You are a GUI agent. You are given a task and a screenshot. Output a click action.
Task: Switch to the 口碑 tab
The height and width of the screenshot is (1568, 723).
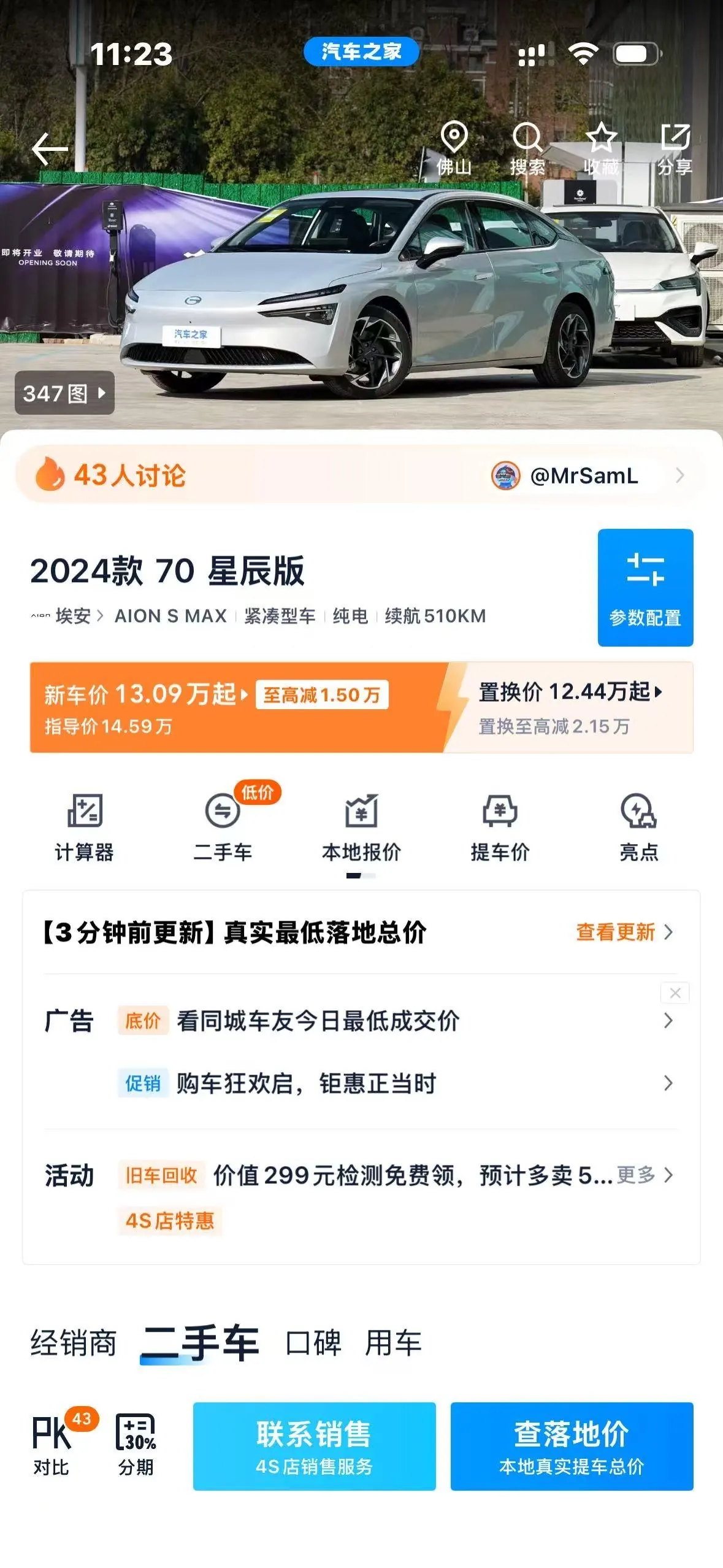click(313, 1343)
